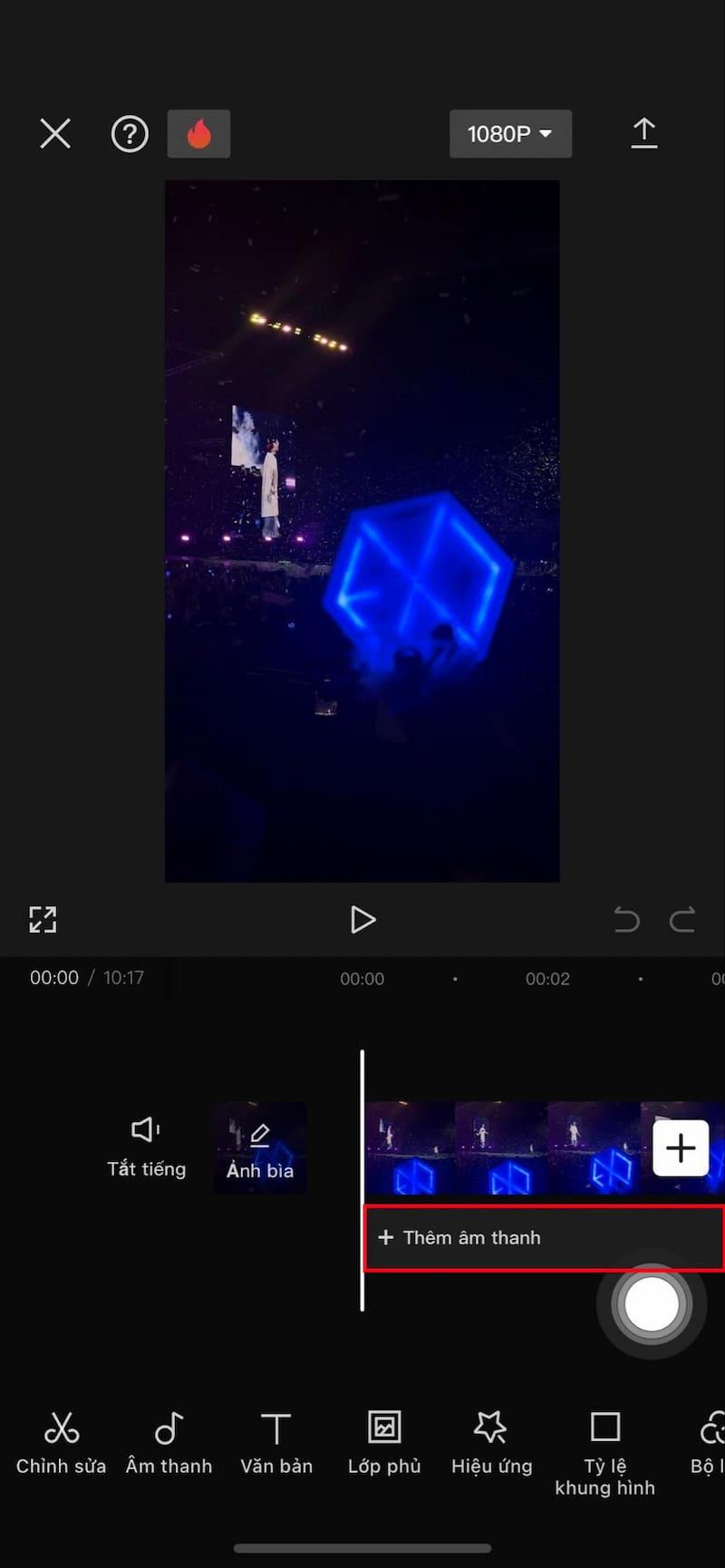Open the help question mark icon
This screenshot has width=725, height=1568.
click(130, 134)
